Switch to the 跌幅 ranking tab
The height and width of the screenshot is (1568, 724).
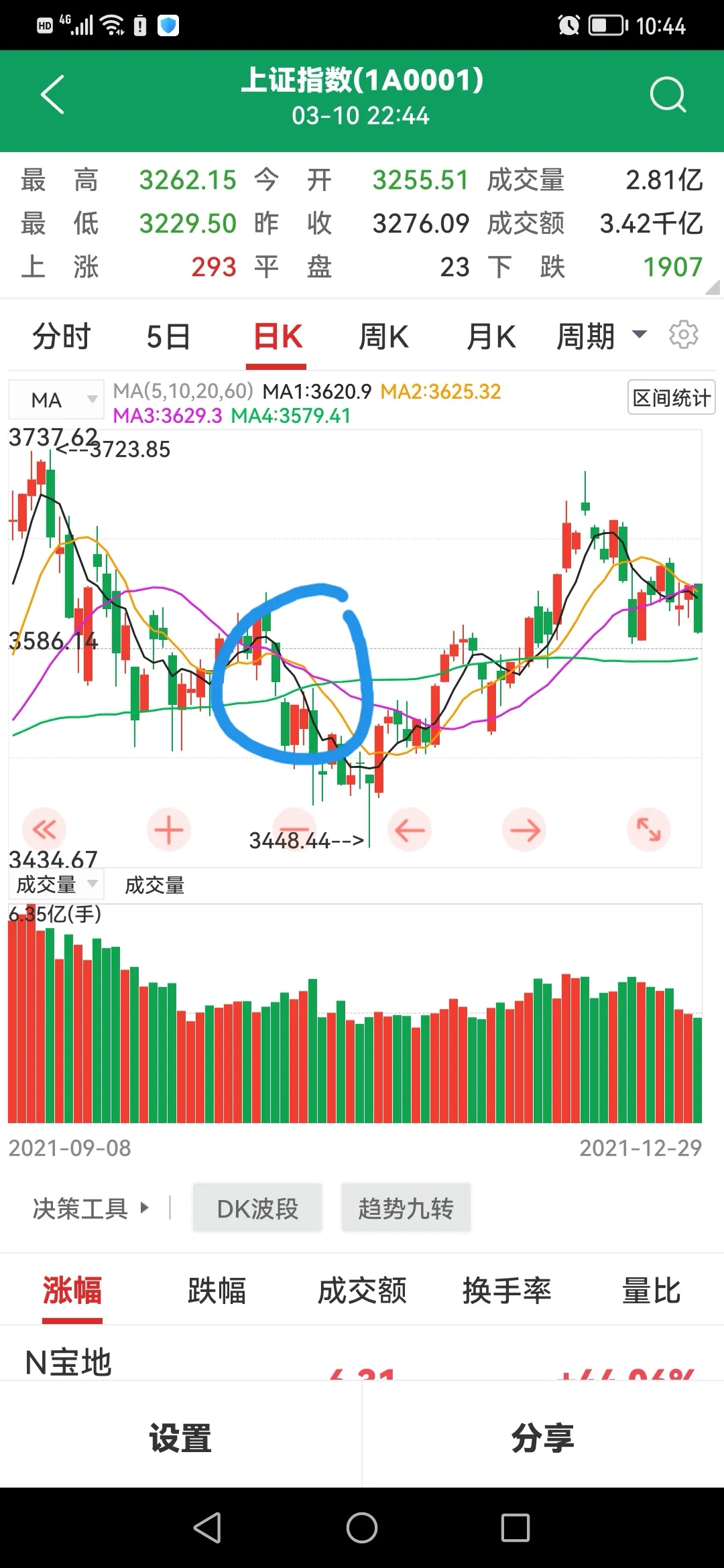(217, 1291)
